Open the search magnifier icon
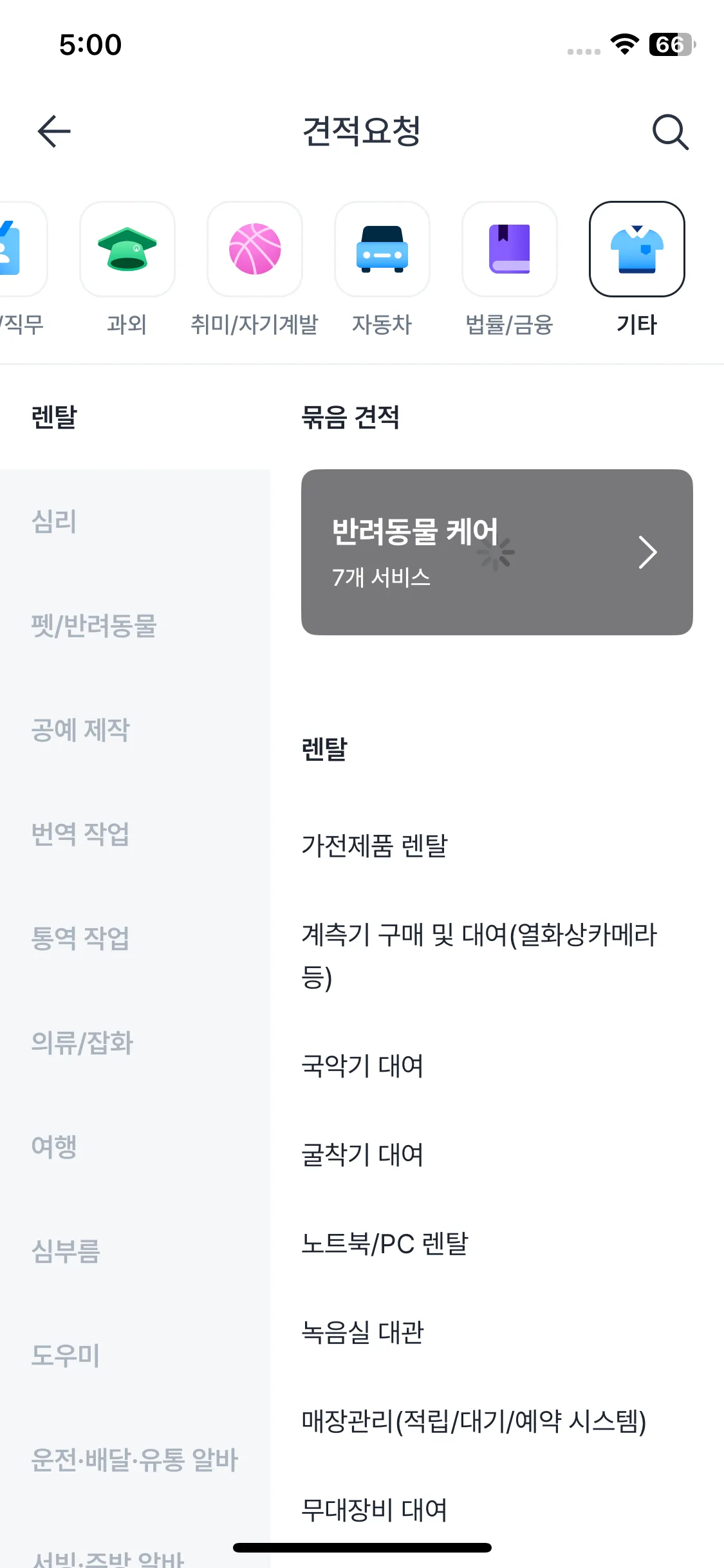This screenshot has height=1568, width=724. [x=670, y=131]
